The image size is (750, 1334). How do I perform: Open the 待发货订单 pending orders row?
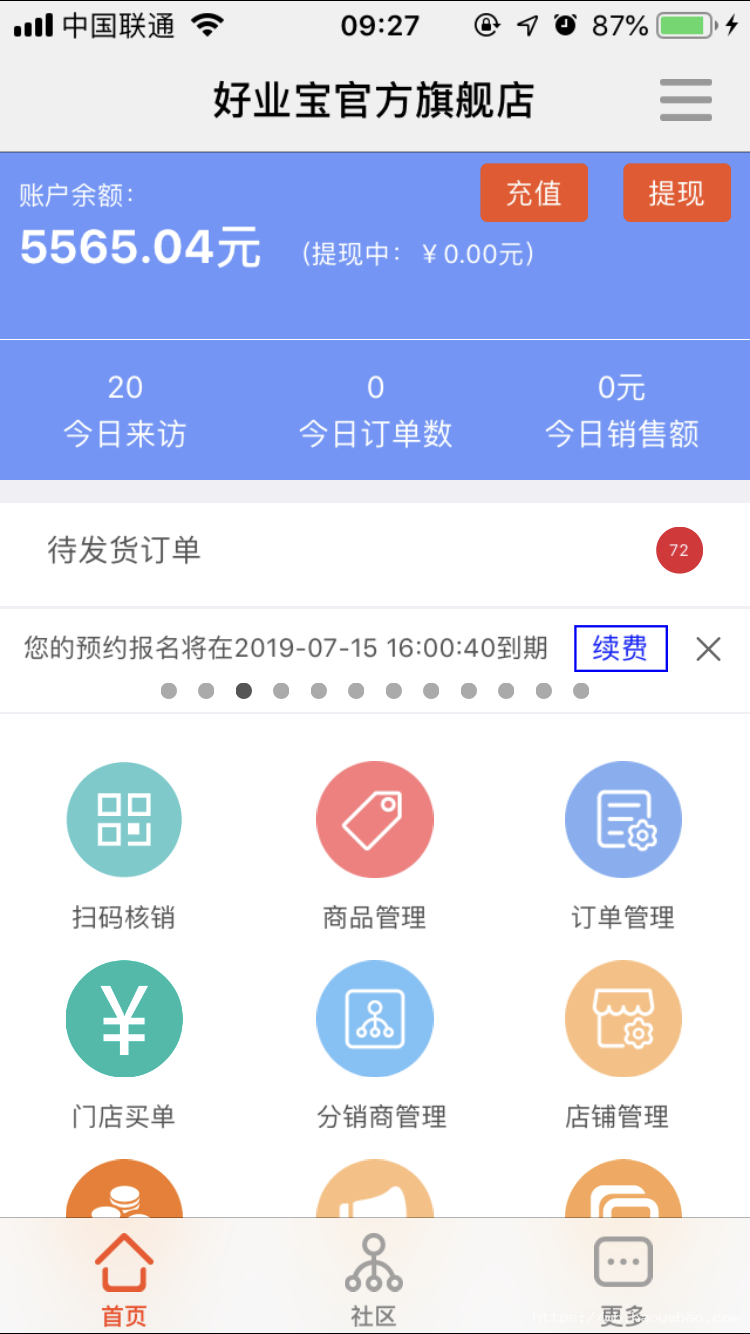coord(375,551)
